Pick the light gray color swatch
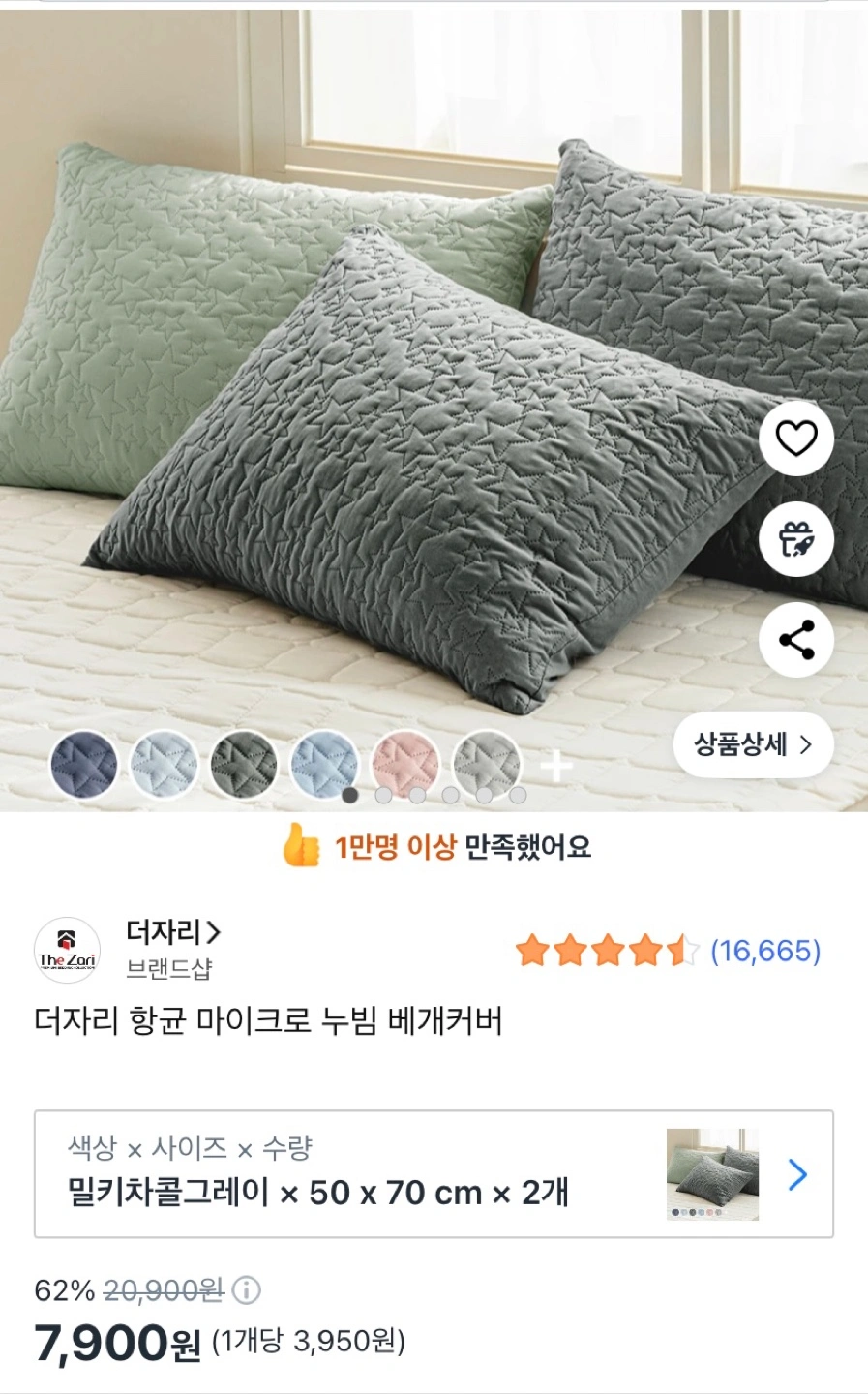This screenshot has width=868, height=1394. coord(487,765)
